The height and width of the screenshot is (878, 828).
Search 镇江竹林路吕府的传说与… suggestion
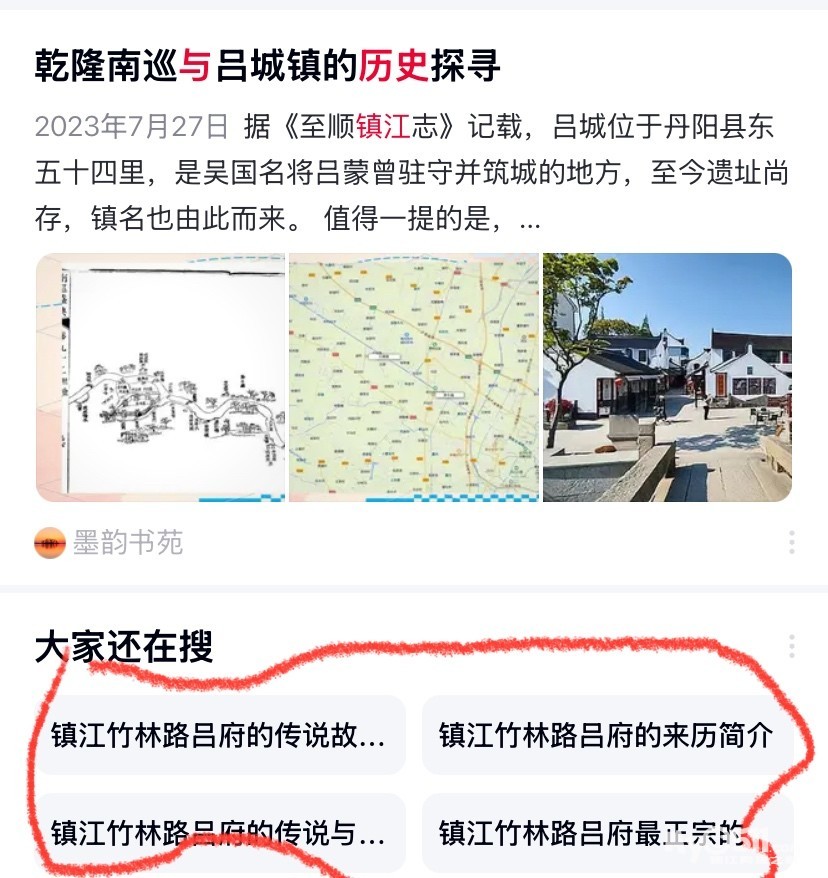click(x=220, y=832)
